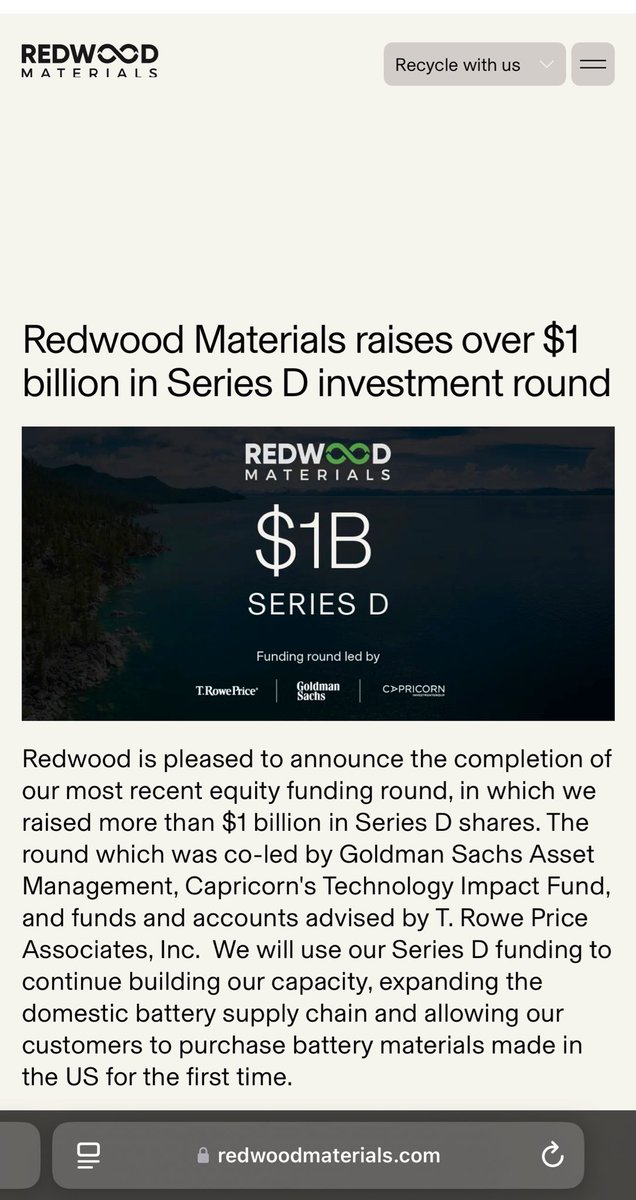Open the Redwood Materials home logo

(x=90, y=61)
